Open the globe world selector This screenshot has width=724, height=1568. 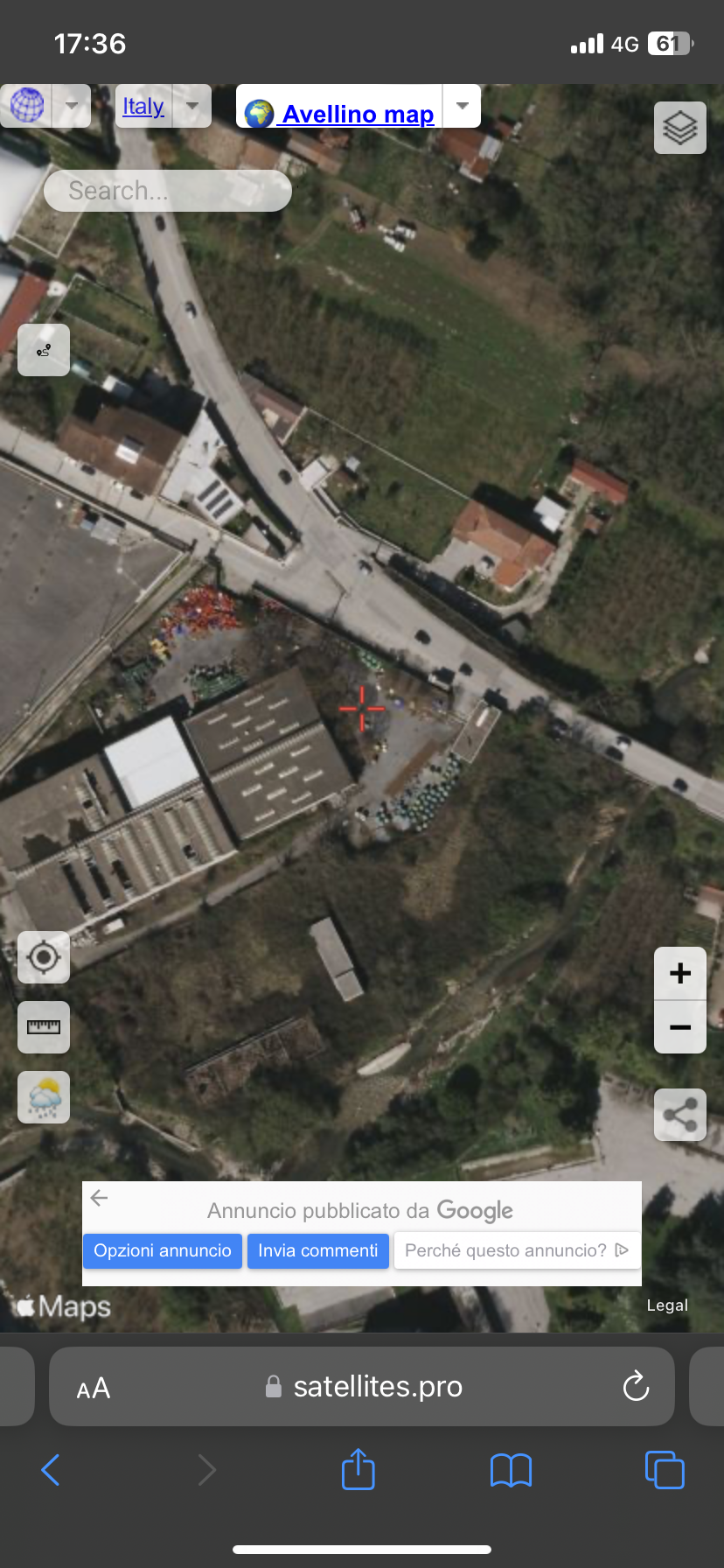27,106
